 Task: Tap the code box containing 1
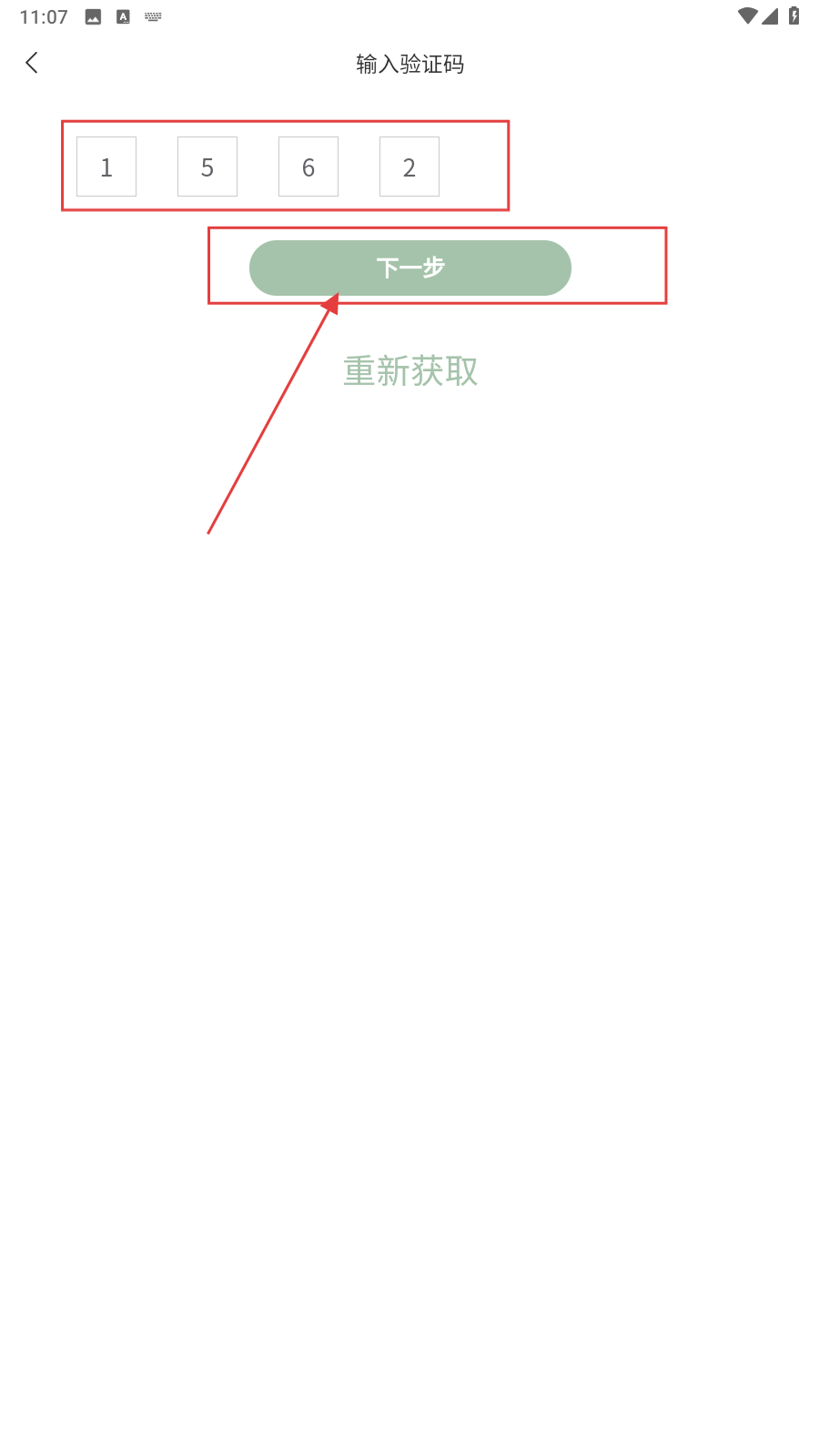click(x=106, y=167)
